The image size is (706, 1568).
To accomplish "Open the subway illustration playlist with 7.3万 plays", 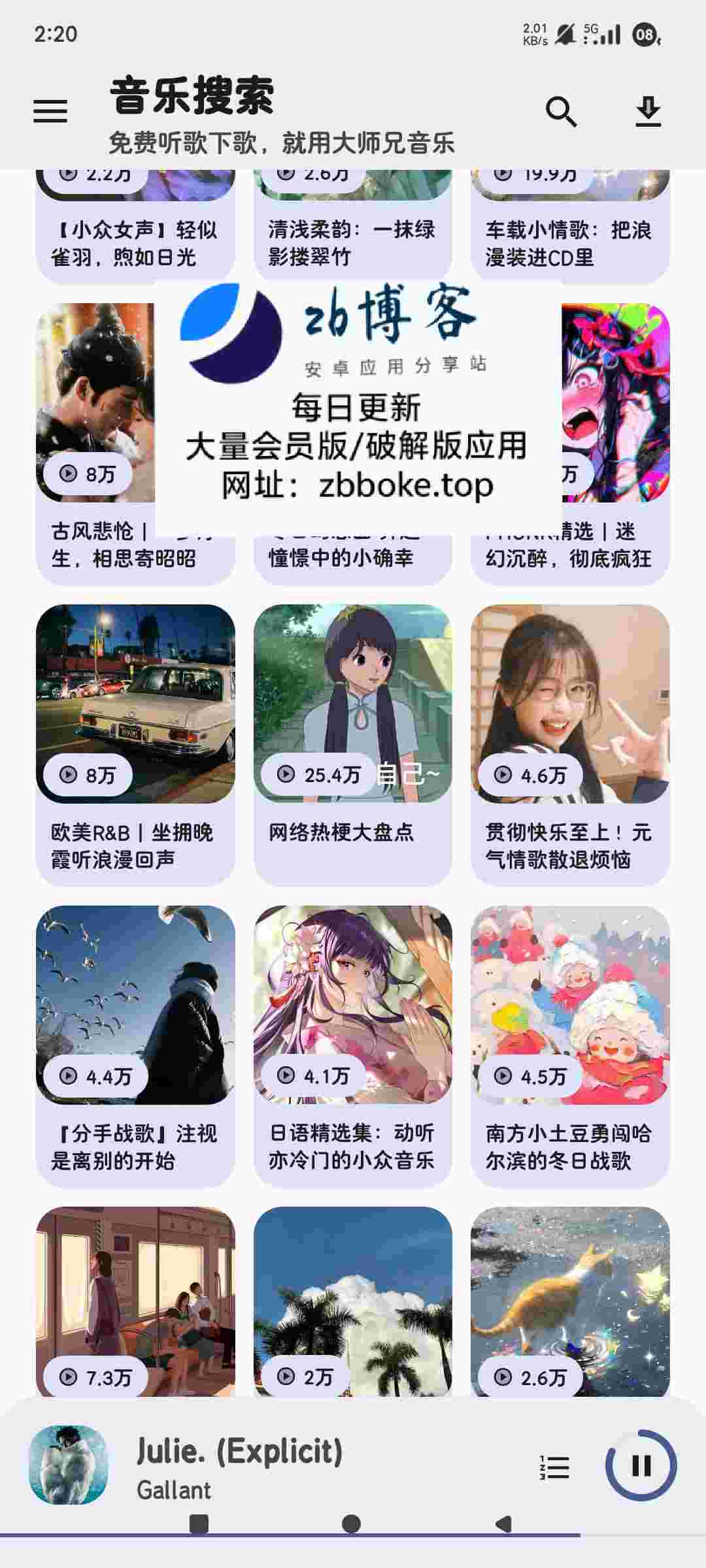I will pos(135,1300).
